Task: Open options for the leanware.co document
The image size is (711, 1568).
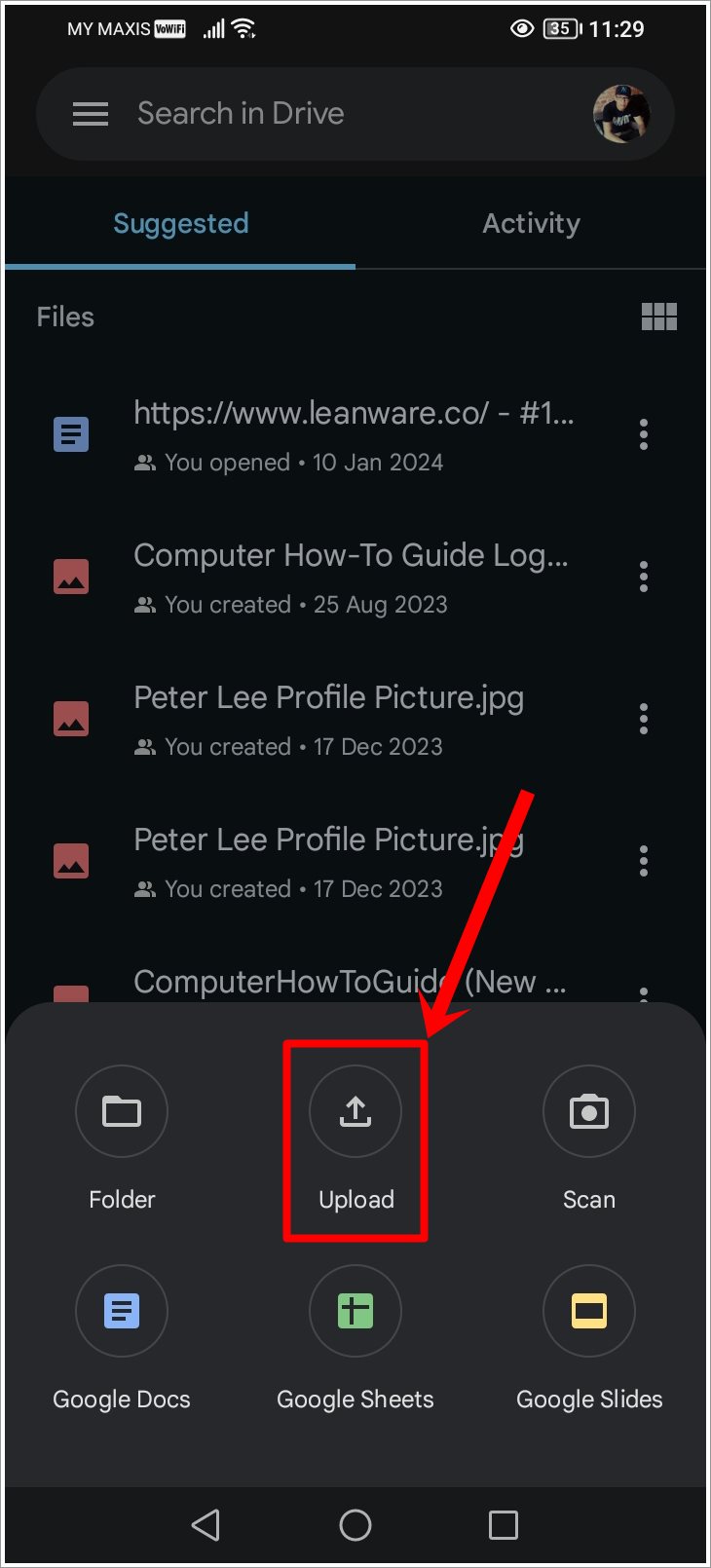Action: click(644, 434)
